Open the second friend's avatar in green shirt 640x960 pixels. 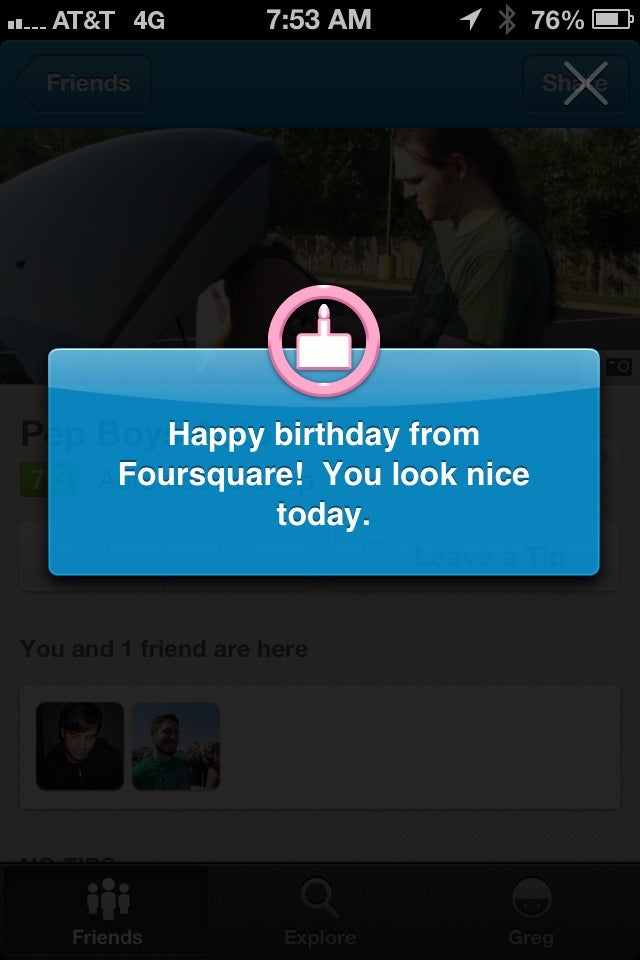[x=176, y=746]
